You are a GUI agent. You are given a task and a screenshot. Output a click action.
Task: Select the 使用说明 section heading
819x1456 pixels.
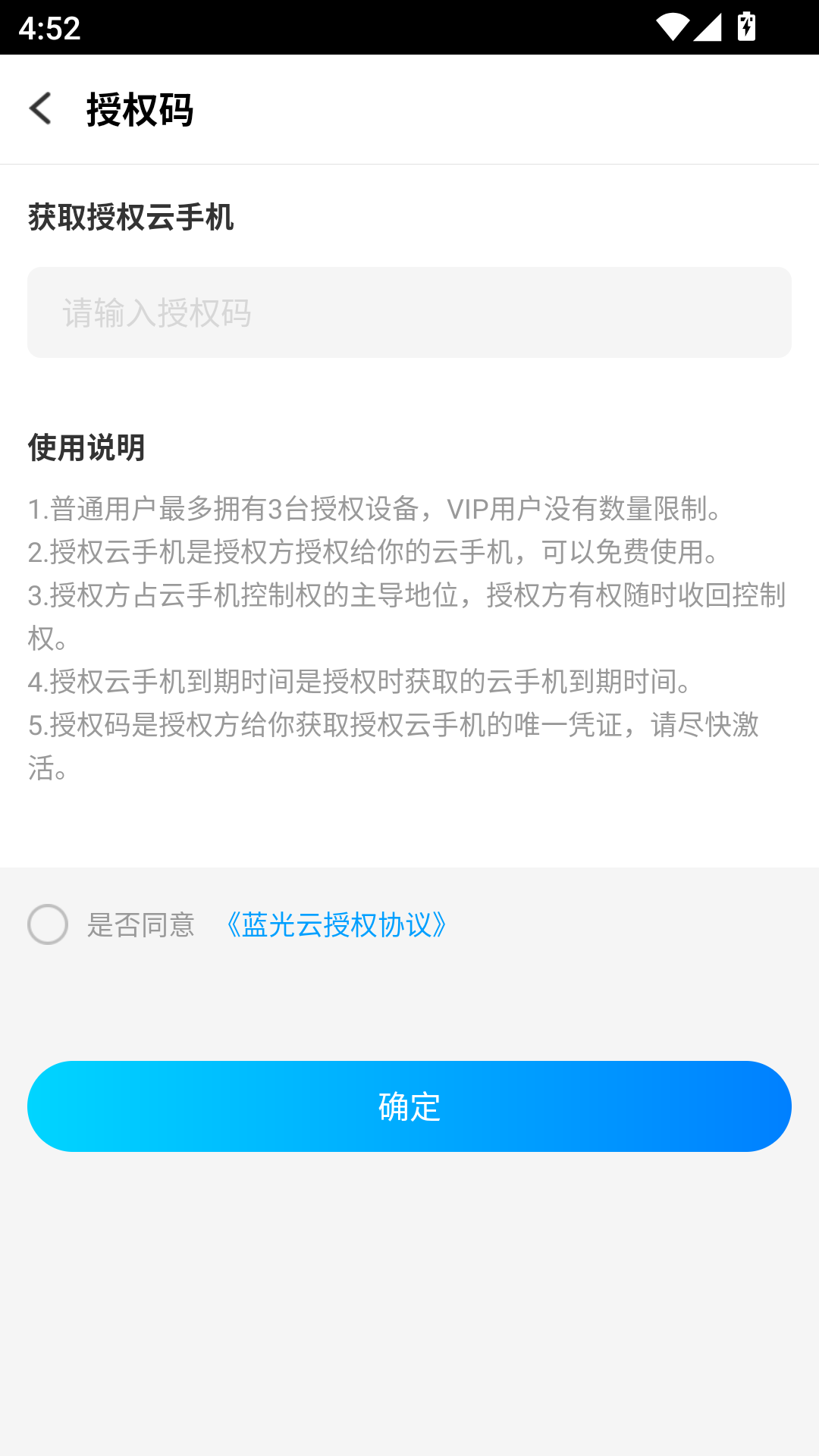point(86,448)
